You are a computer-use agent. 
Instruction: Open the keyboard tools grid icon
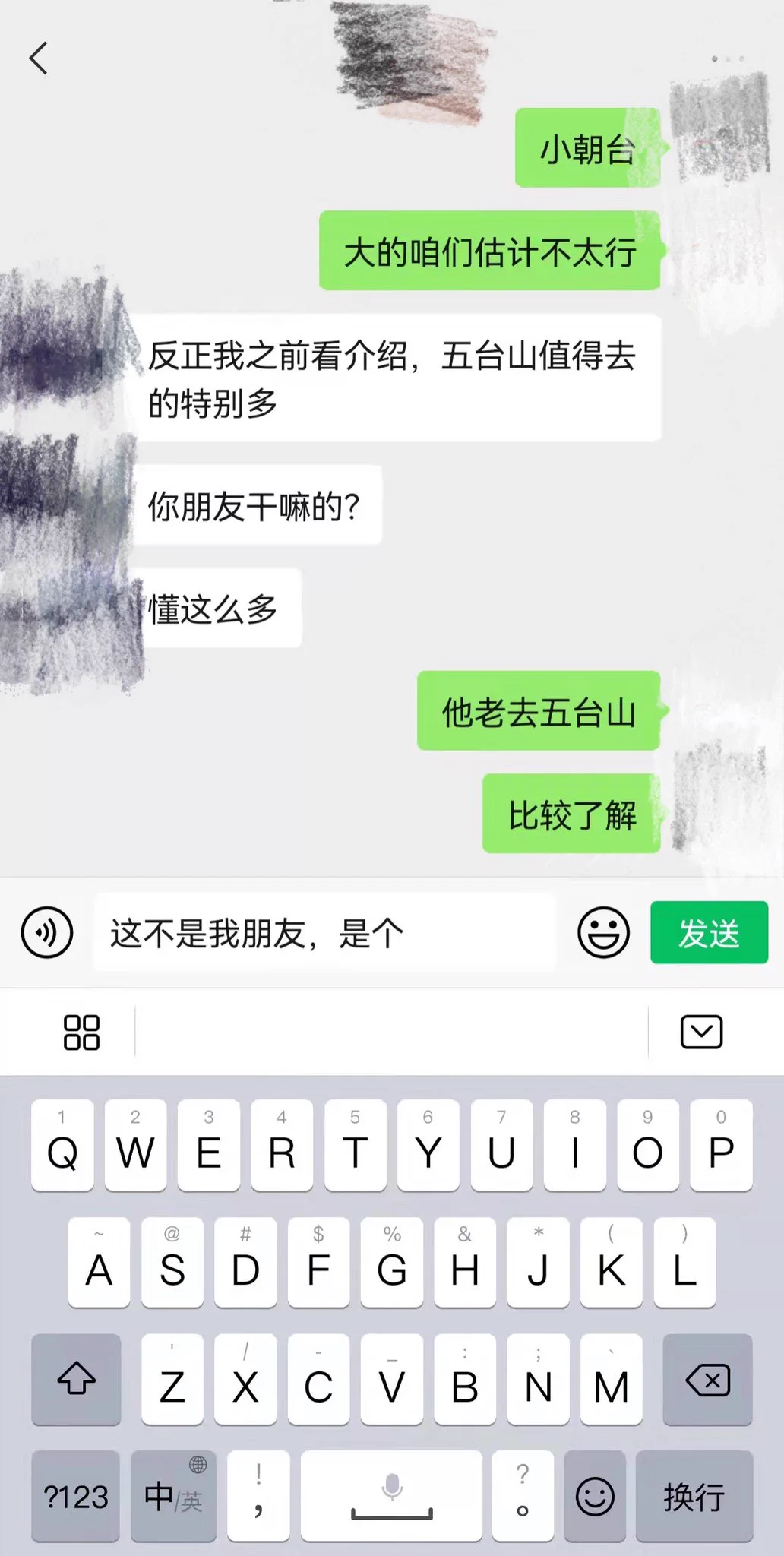click(81, 1033)
